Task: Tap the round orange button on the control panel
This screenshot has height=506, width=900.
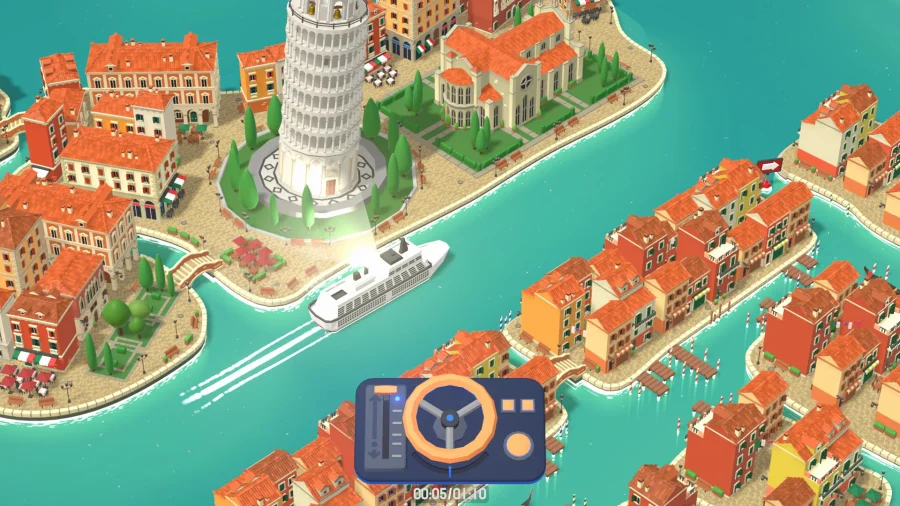Action: [x=519, y=445]
